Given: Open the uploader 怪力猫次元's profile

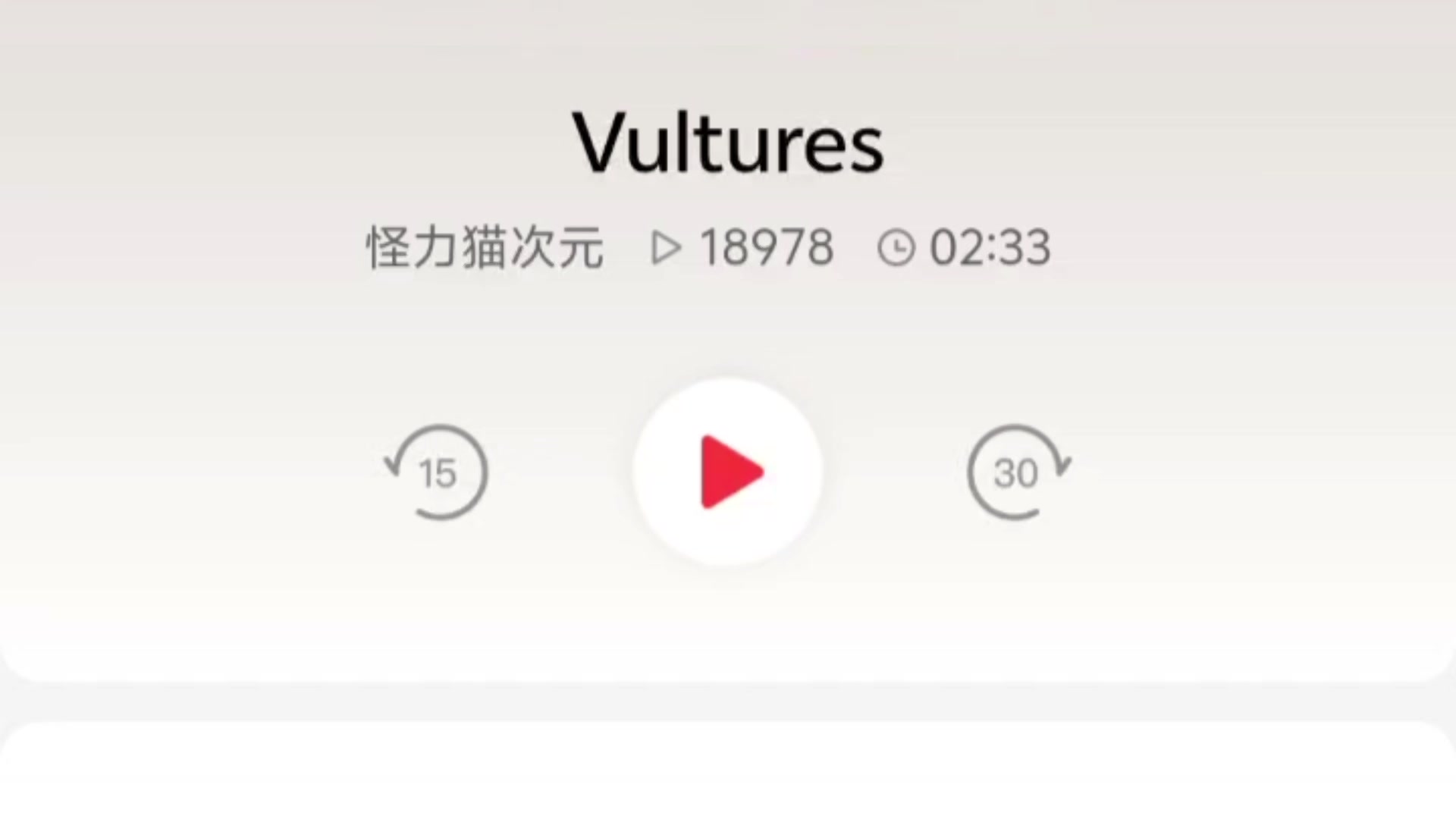Looking at the screenshot, I should pos(485,247).
